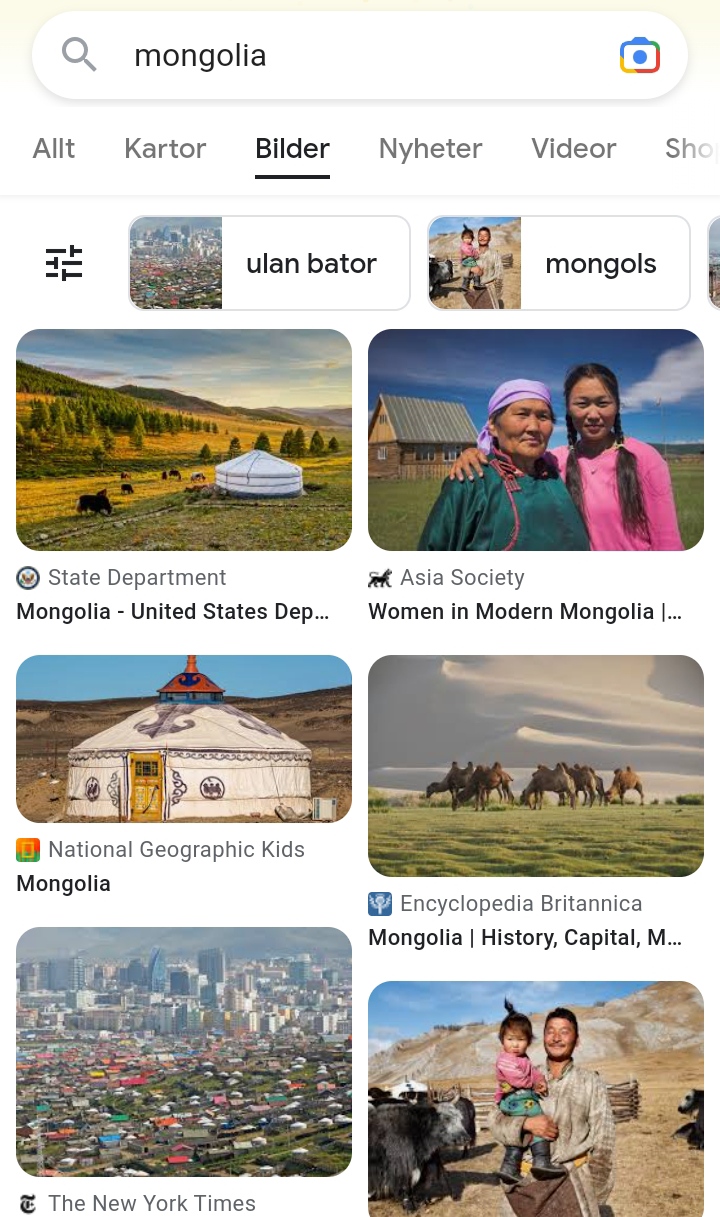Viewport: 720px width, 1217px height.
Task: Select the Bilder tab
Action: click(x=292, y=149)
